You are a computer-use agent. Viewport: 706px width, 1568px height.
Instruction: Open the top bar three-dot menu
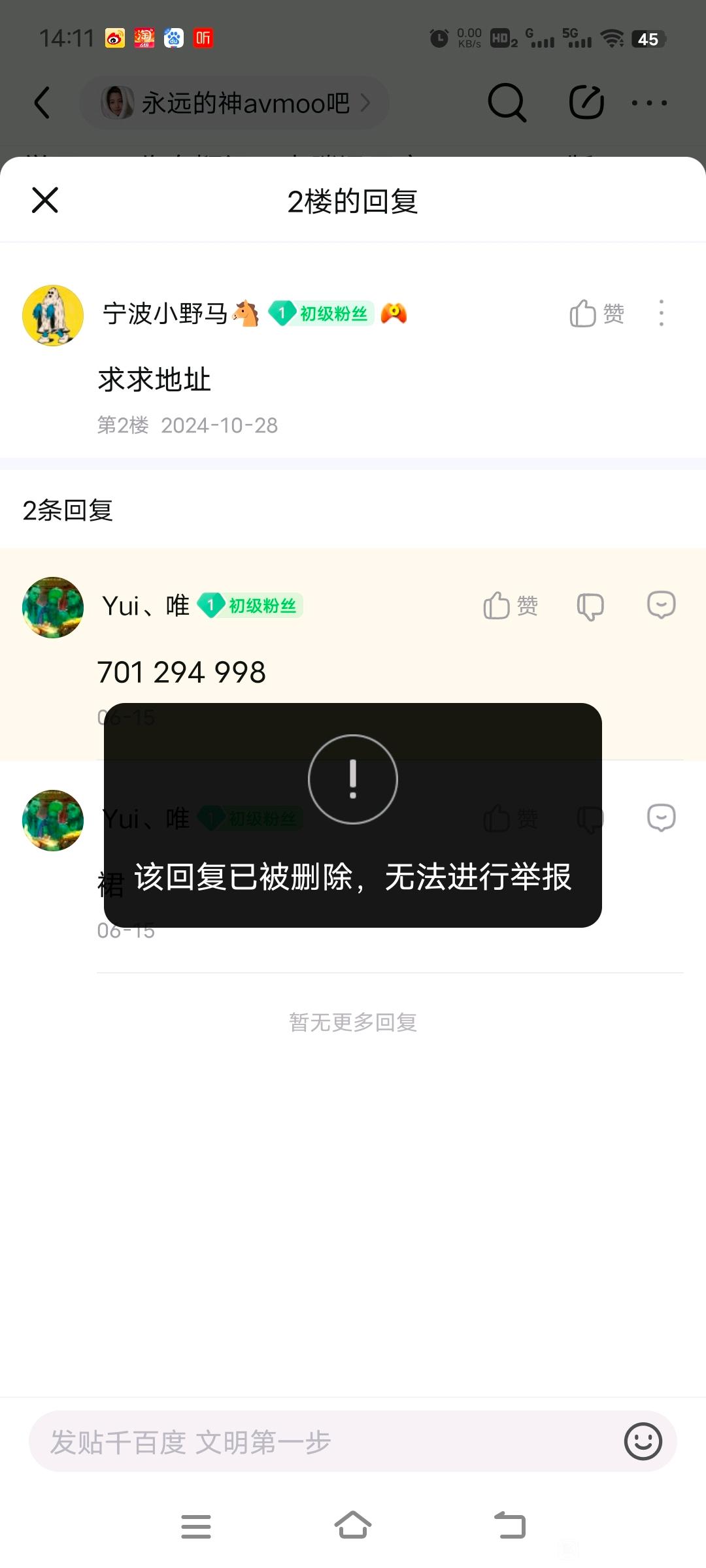click(649, 103)
